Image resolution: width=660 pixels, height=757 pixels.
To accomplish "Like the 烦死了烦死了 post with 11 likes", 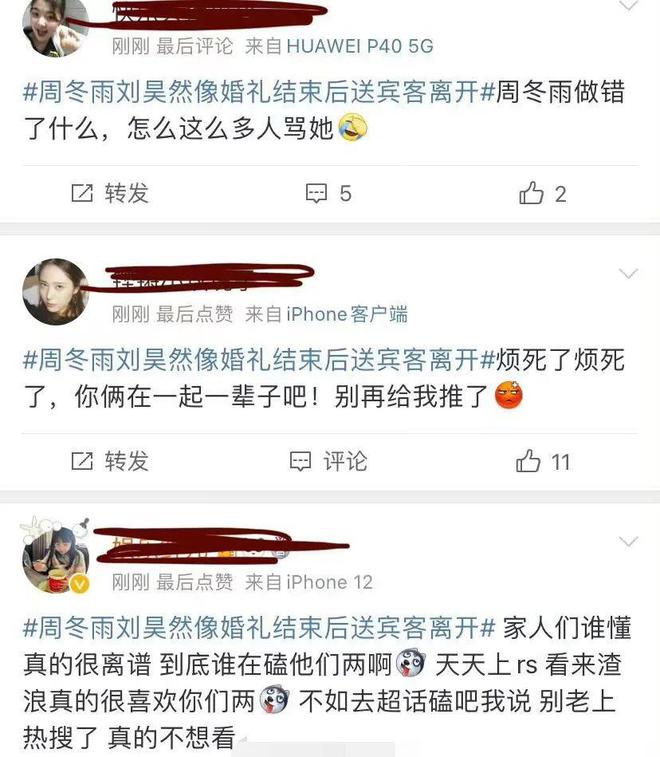I will 543,461.
